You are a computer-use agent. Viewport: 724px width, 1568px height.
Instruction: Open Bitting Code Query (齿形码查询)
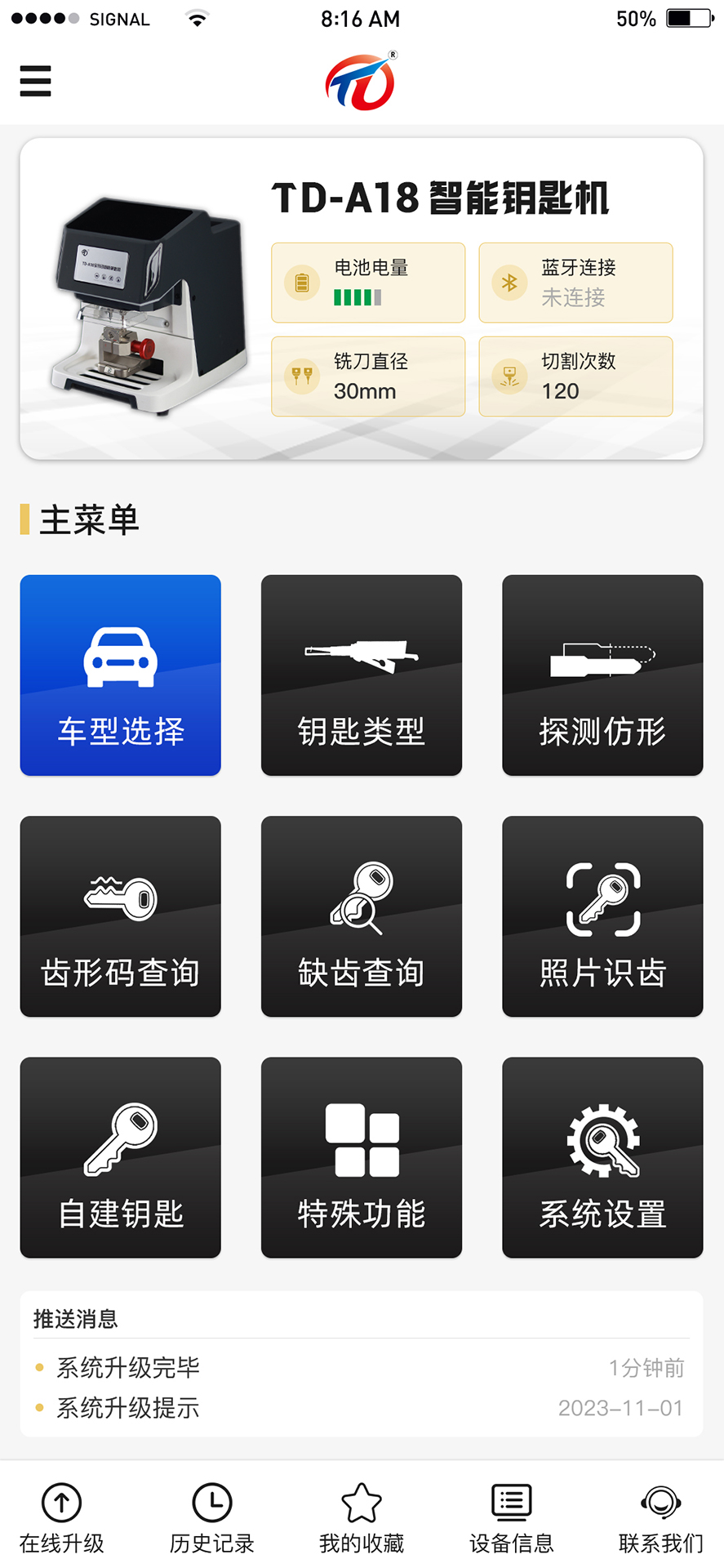120,916
